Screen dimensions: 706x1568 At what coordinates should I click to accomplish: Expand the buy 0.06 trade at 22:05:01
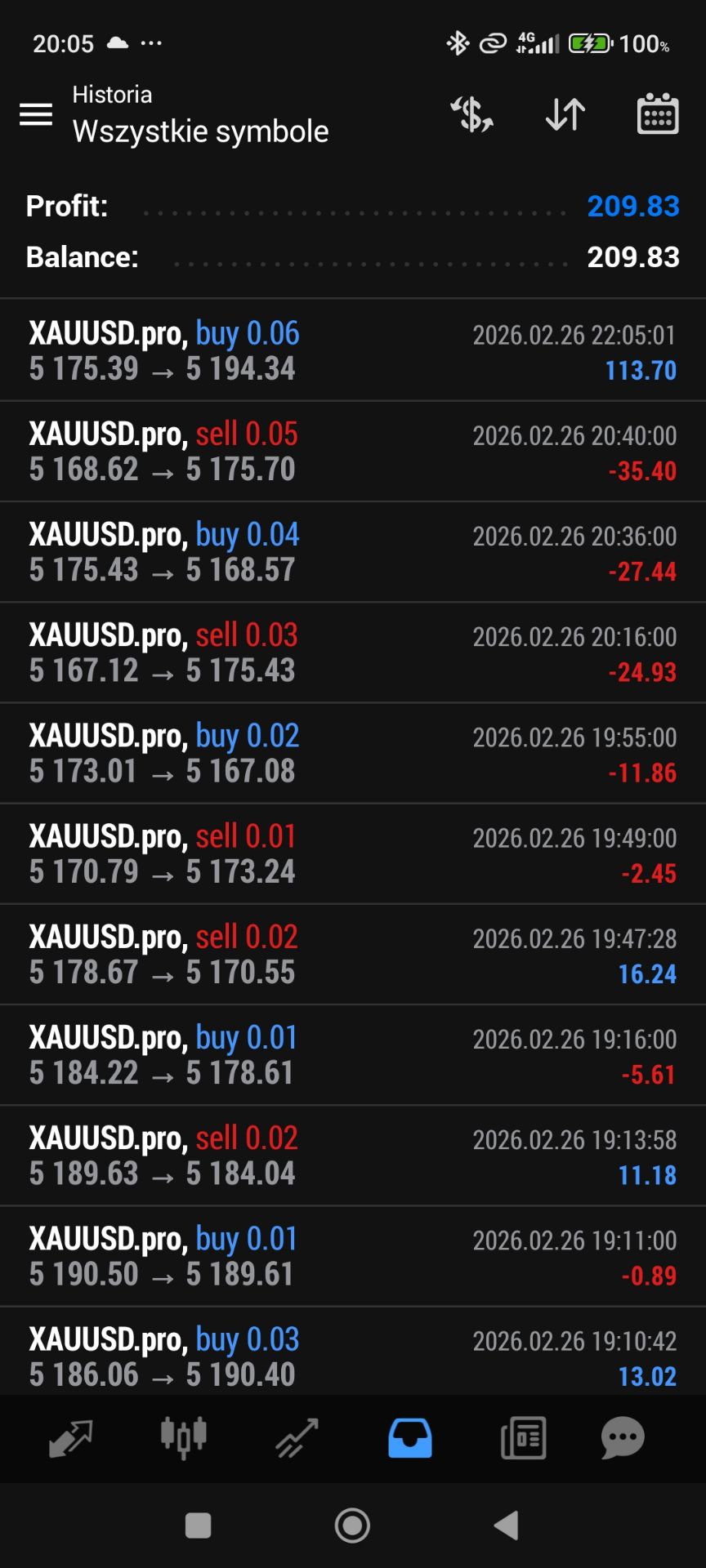click(x=353, y=350)
